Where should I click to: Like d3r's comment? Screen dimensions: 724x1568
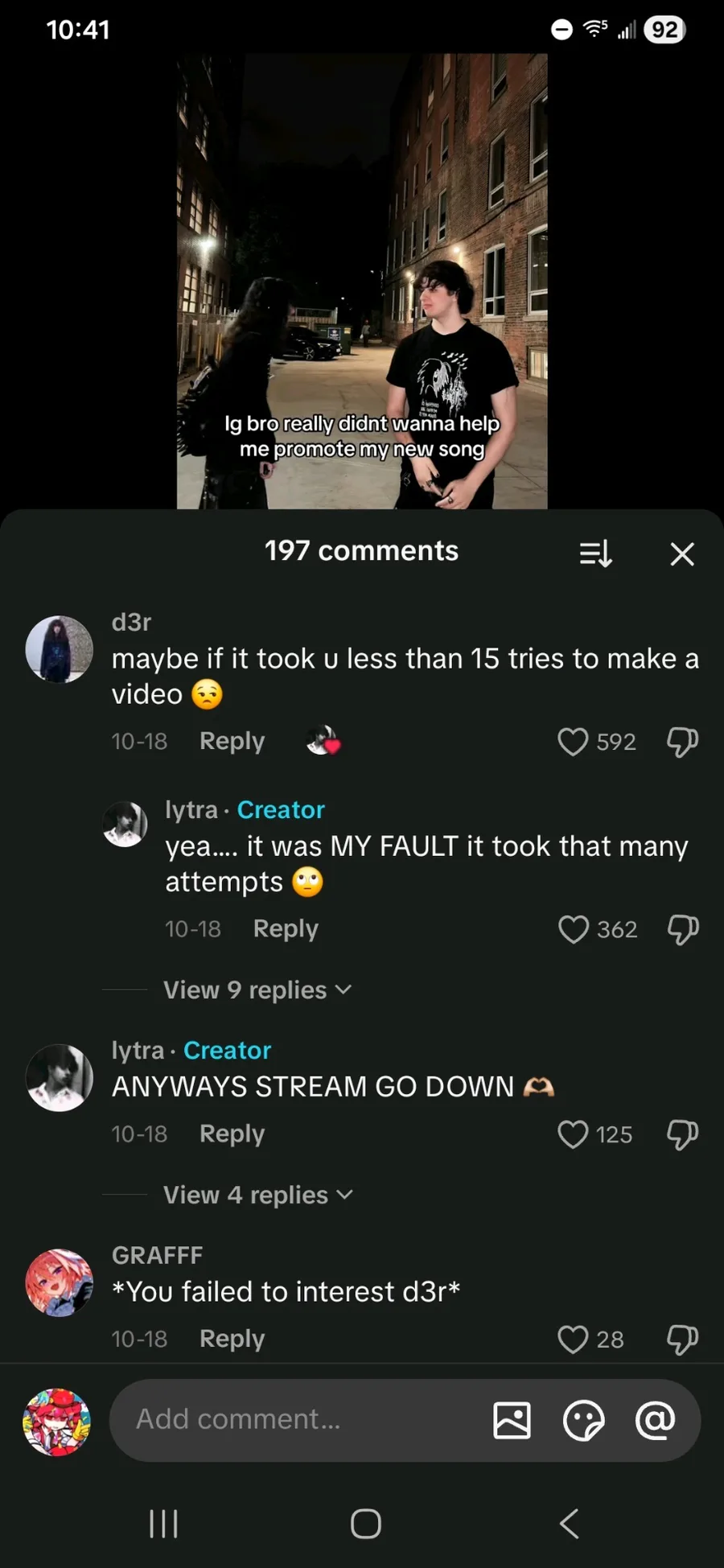point(573,741)
